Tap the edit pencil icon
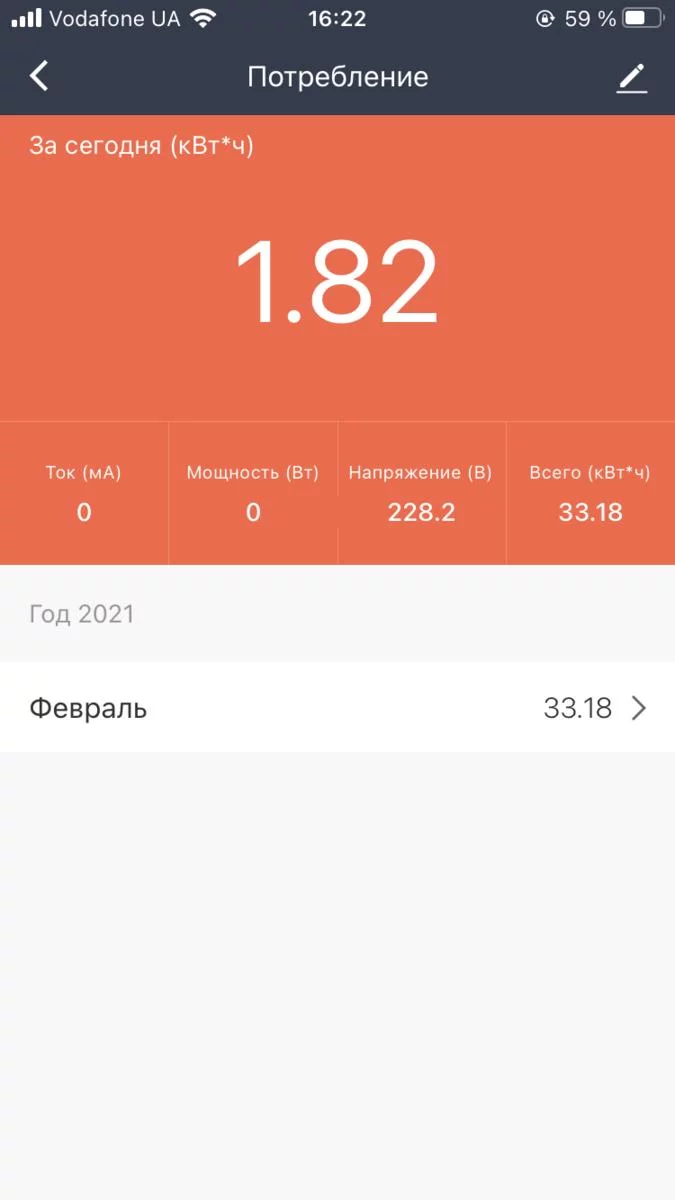 [631, 78]
